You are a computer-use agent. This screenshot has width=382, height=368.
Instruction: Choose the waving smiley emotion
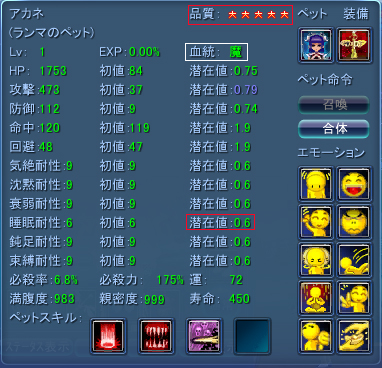tap(316, 222)
